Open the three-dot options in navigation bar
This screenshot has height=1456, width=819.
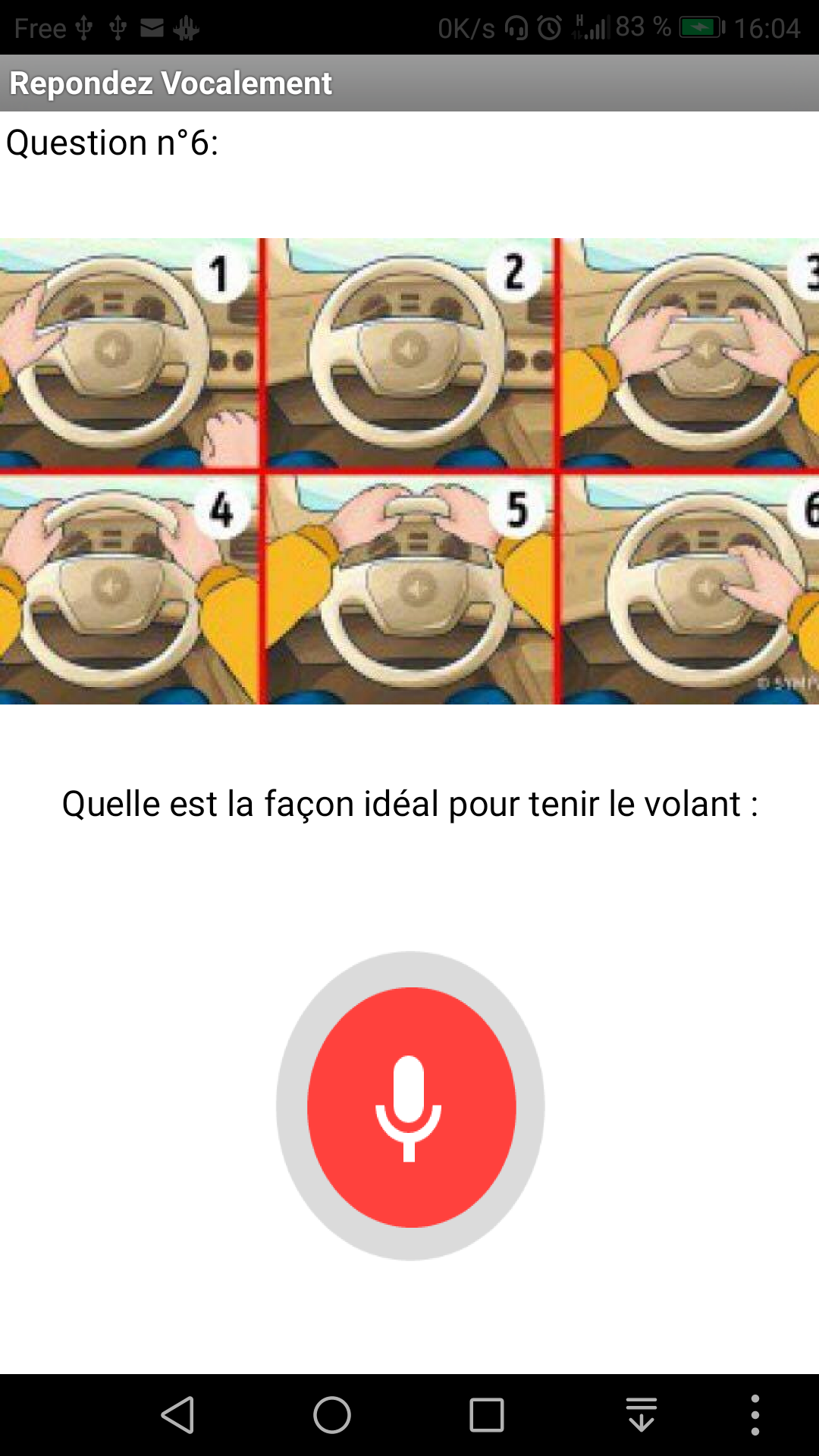tap(755, 1415)
